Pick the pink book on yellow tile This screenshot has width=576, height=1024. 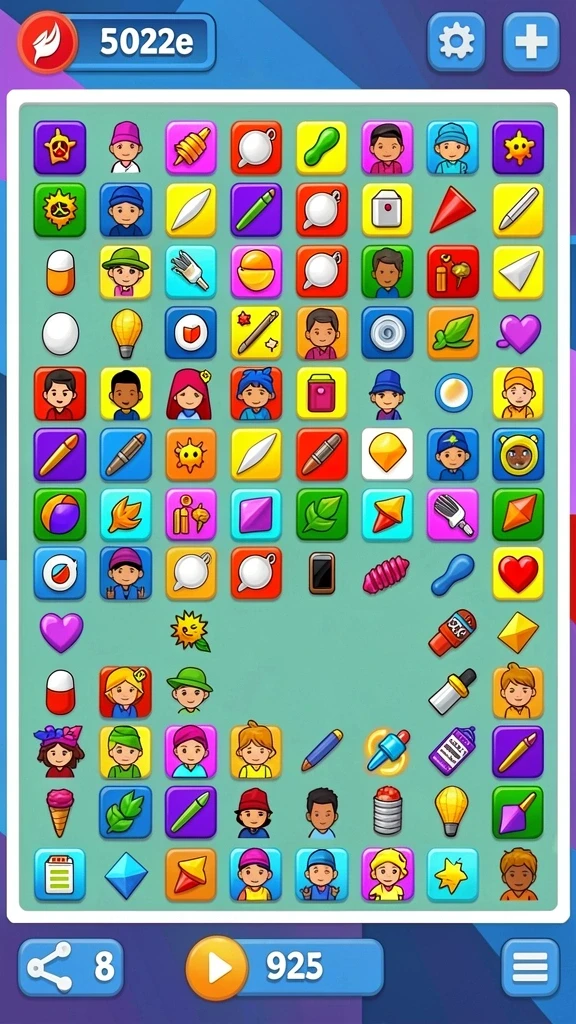point(322,392)
